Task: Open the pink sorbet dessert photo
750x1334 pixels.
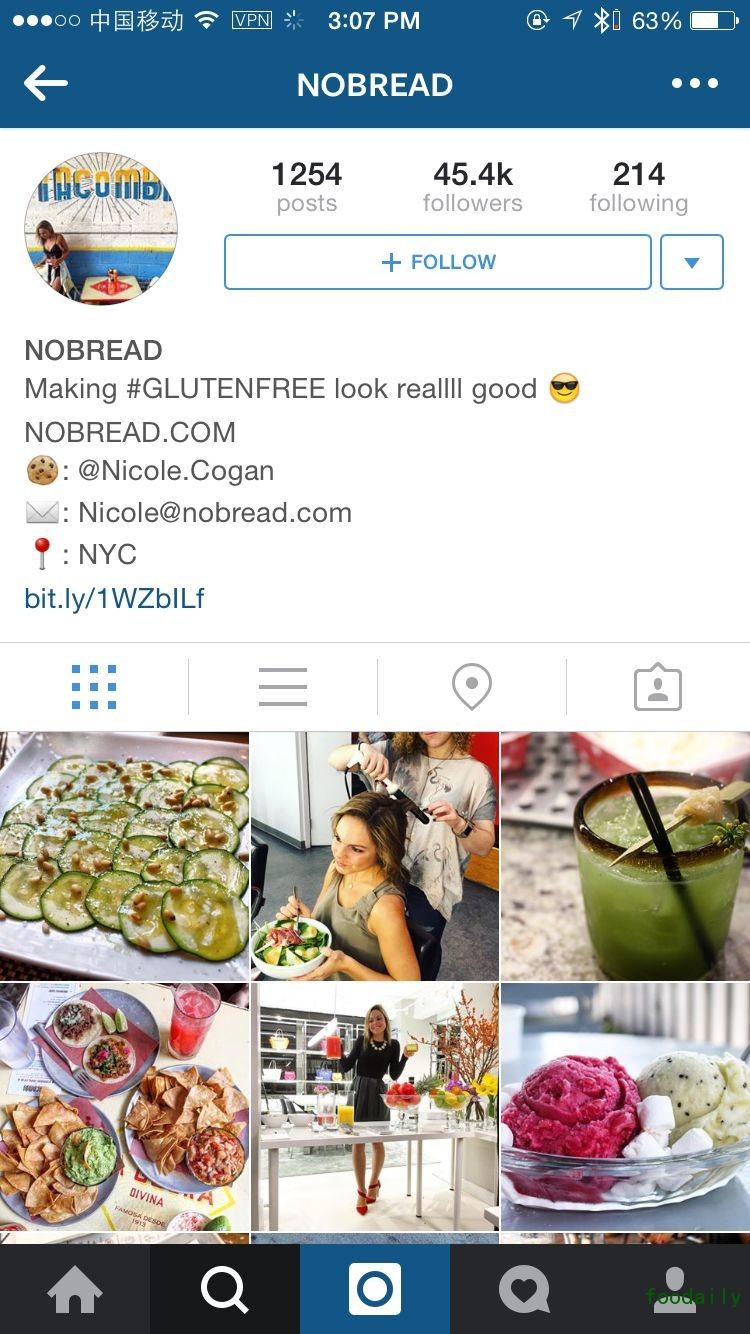Action: pos(625,1106)
